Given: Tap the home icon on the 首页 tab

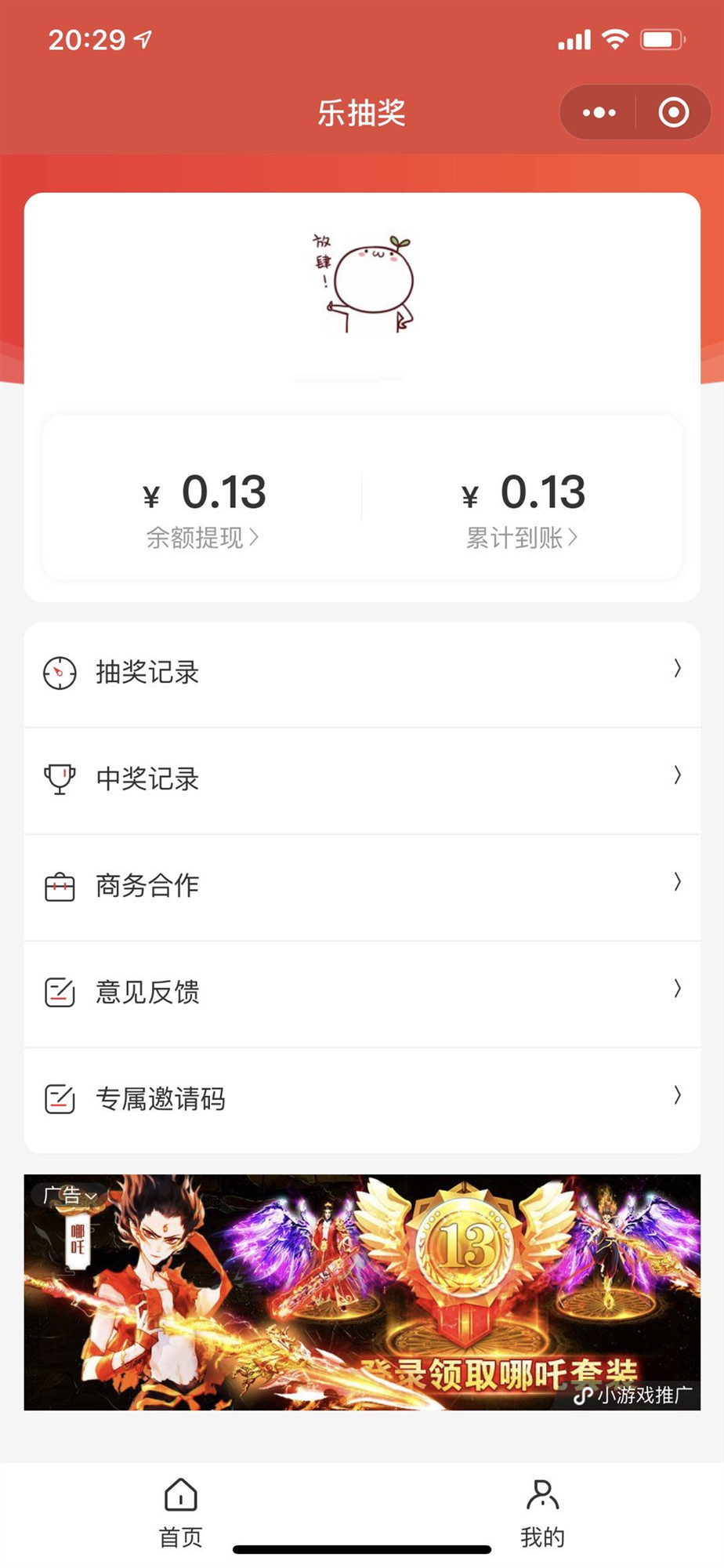Looking at the screenshot, I should click(x=179, y=1496).
